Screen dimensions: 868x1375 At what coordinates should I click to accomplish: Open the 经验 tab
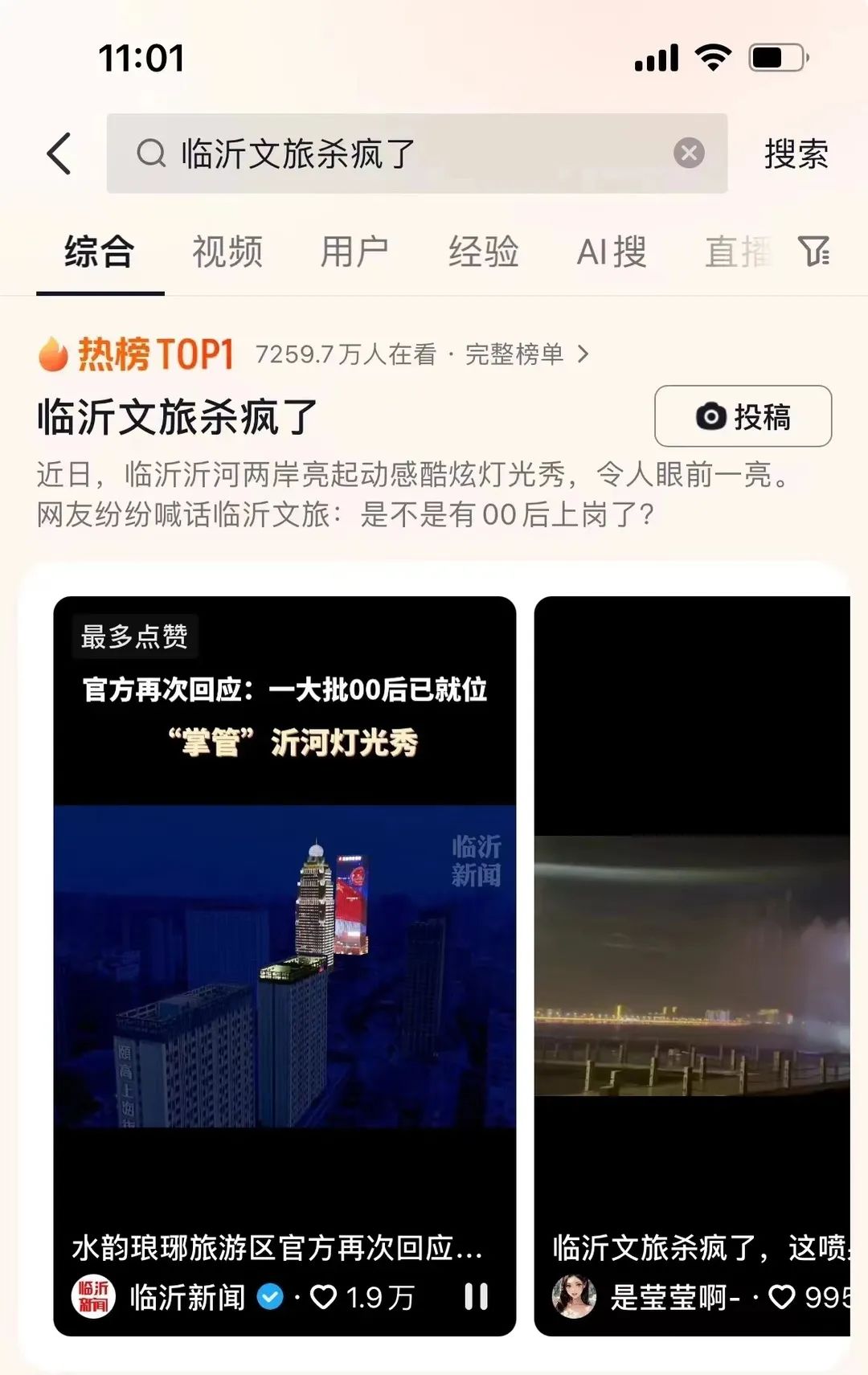(x=483, y=252)
